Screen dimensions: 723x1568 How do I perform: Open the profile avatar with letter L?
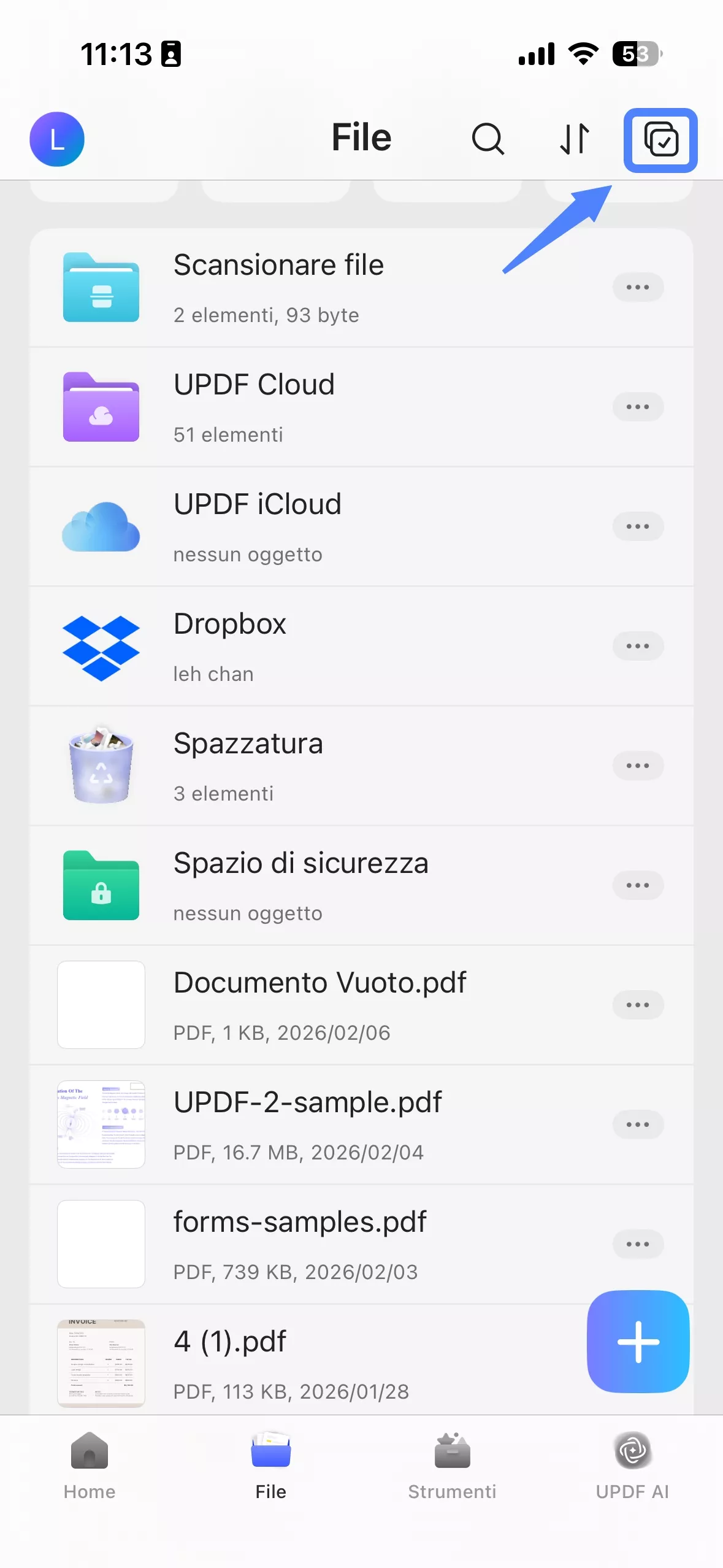click(x=57, y=139)
